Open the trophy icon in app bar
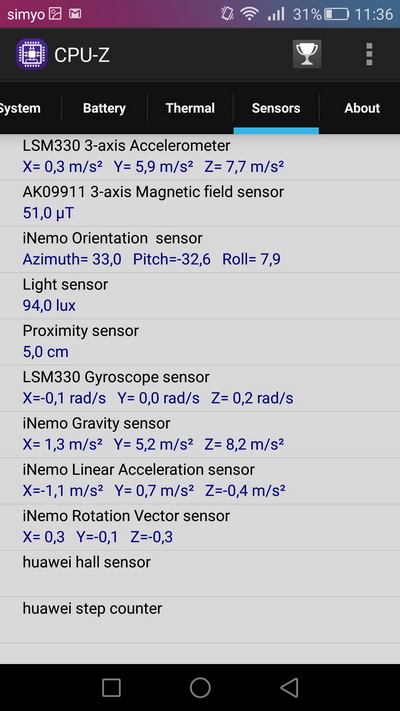 [x=307, y=54]
